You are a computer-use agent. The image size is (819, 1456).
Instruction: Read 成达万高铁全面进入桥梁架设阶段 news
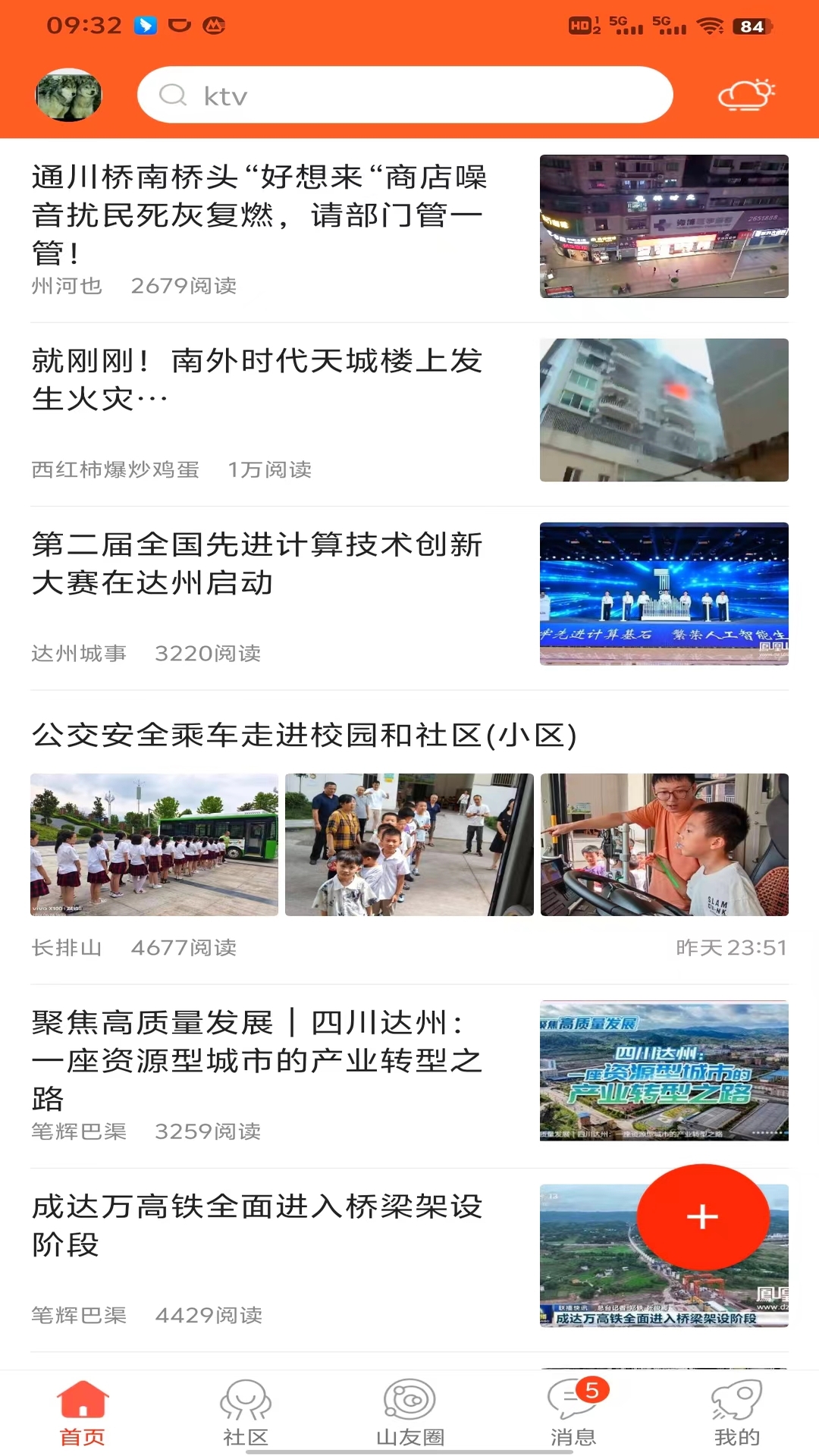tap(258, 1225)
